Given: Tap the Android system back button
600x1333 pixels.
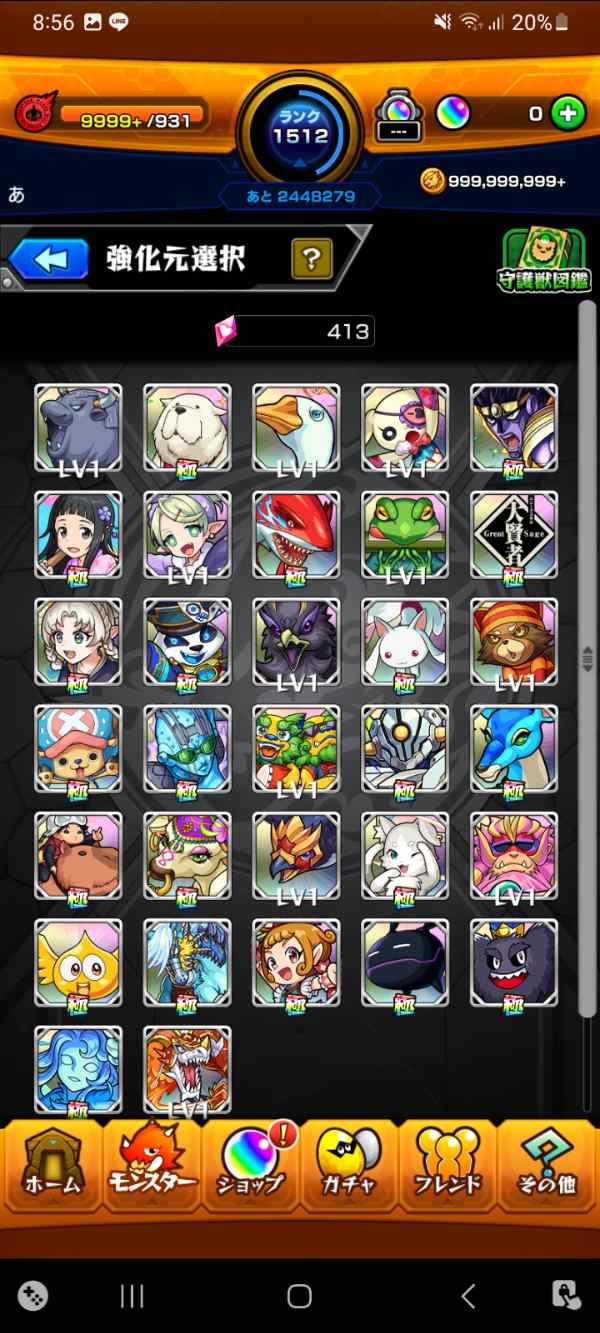Looking at the screenshot, I should point(468,1296).
